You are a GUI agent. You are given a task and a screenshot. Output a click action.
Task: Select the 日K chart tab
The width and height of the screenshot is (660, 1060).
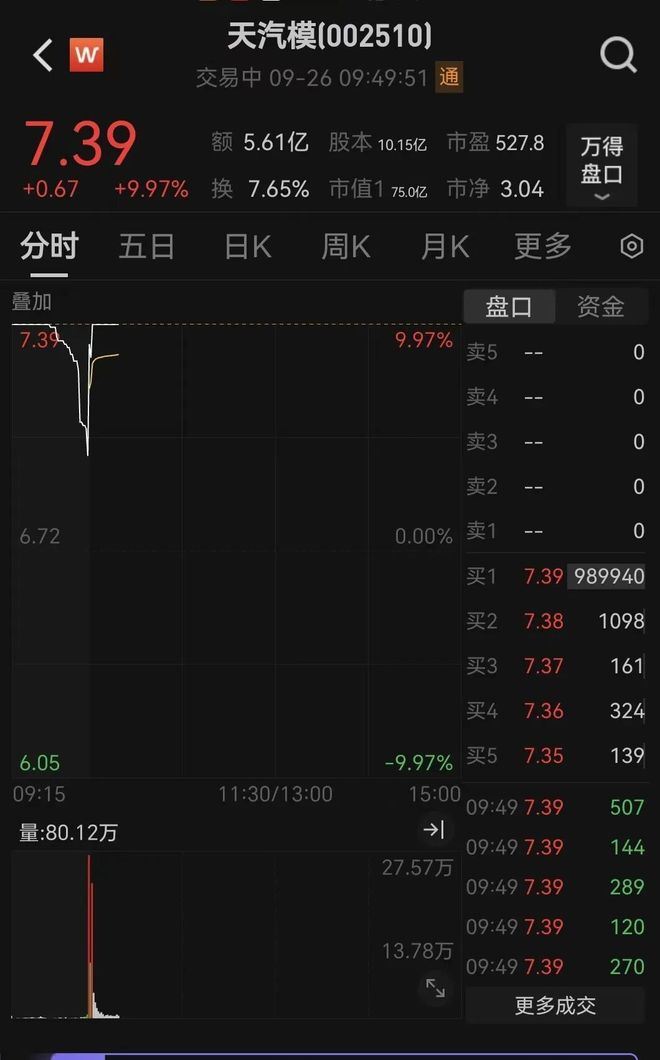247,245
